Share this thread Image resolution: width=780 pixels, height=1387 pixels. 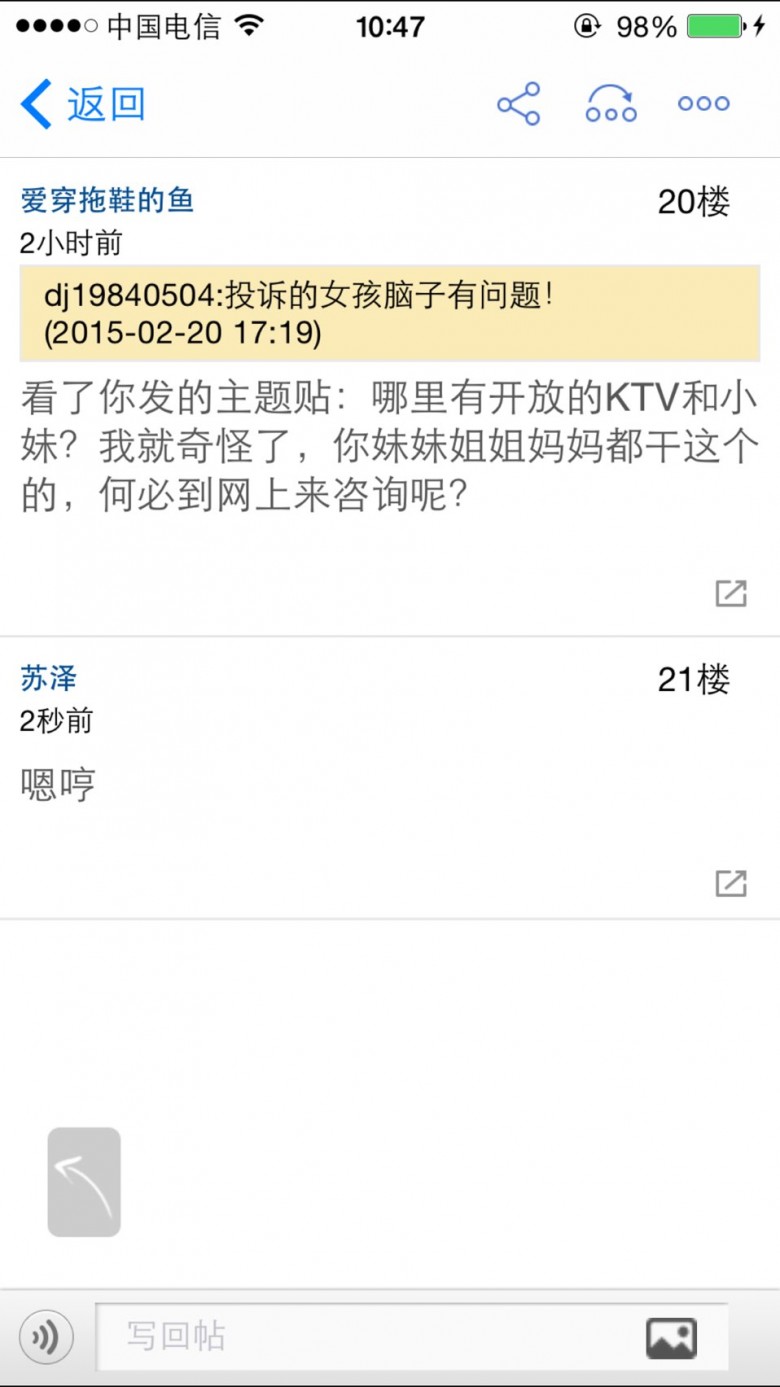(x=518, y=104)
